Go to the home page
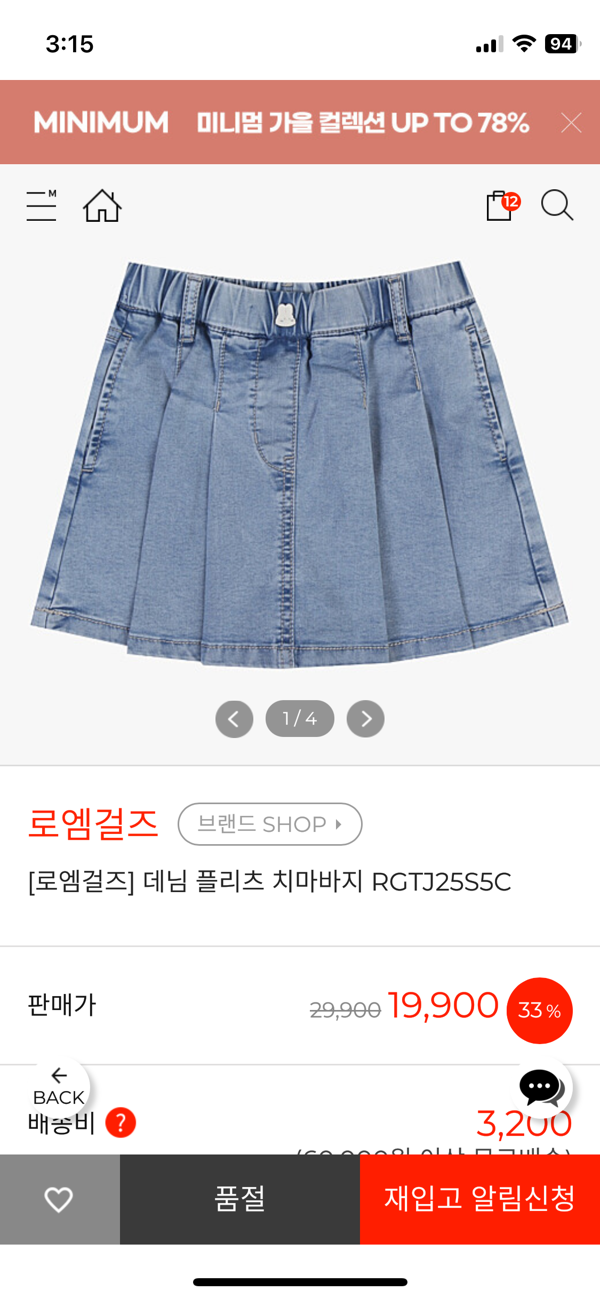Viewport: 600px width, 1299px height. tap(102, 206)
